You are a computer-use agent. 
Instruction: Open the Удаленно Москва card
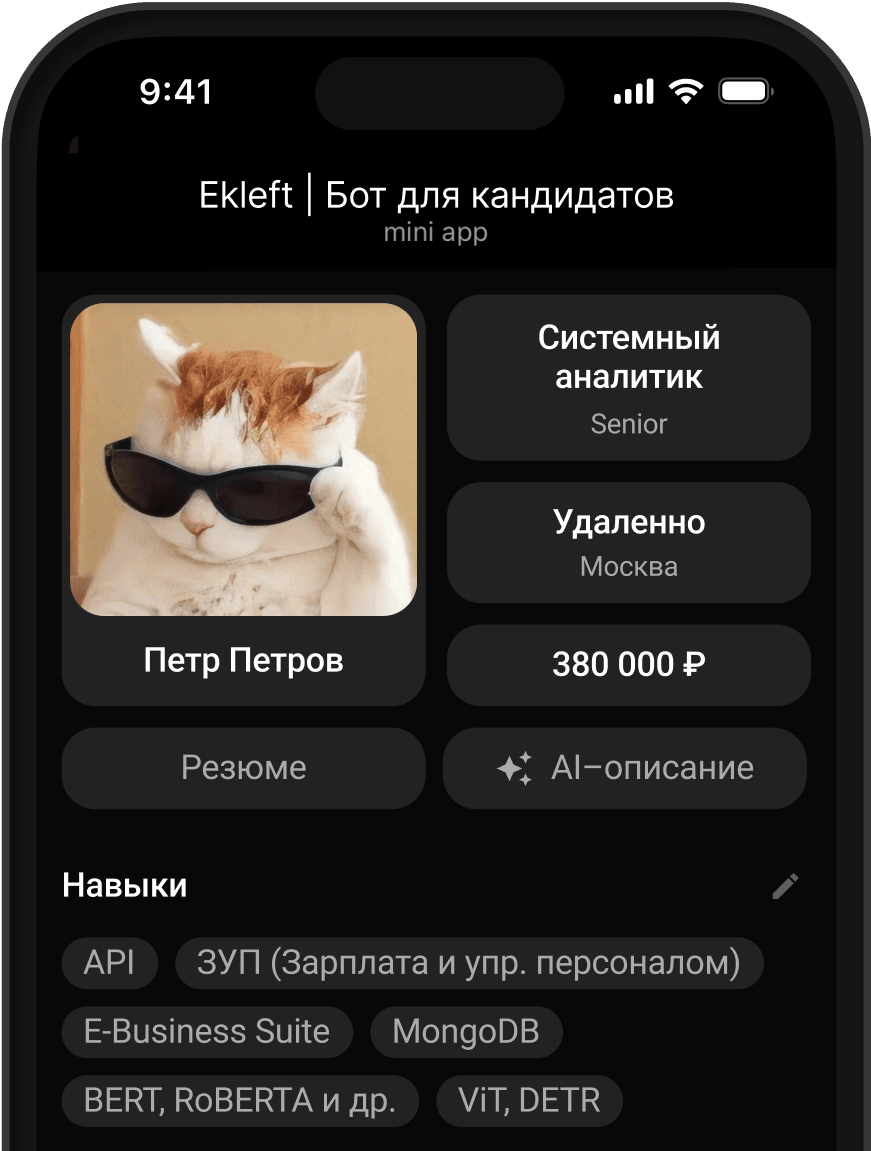coord(628,542)
